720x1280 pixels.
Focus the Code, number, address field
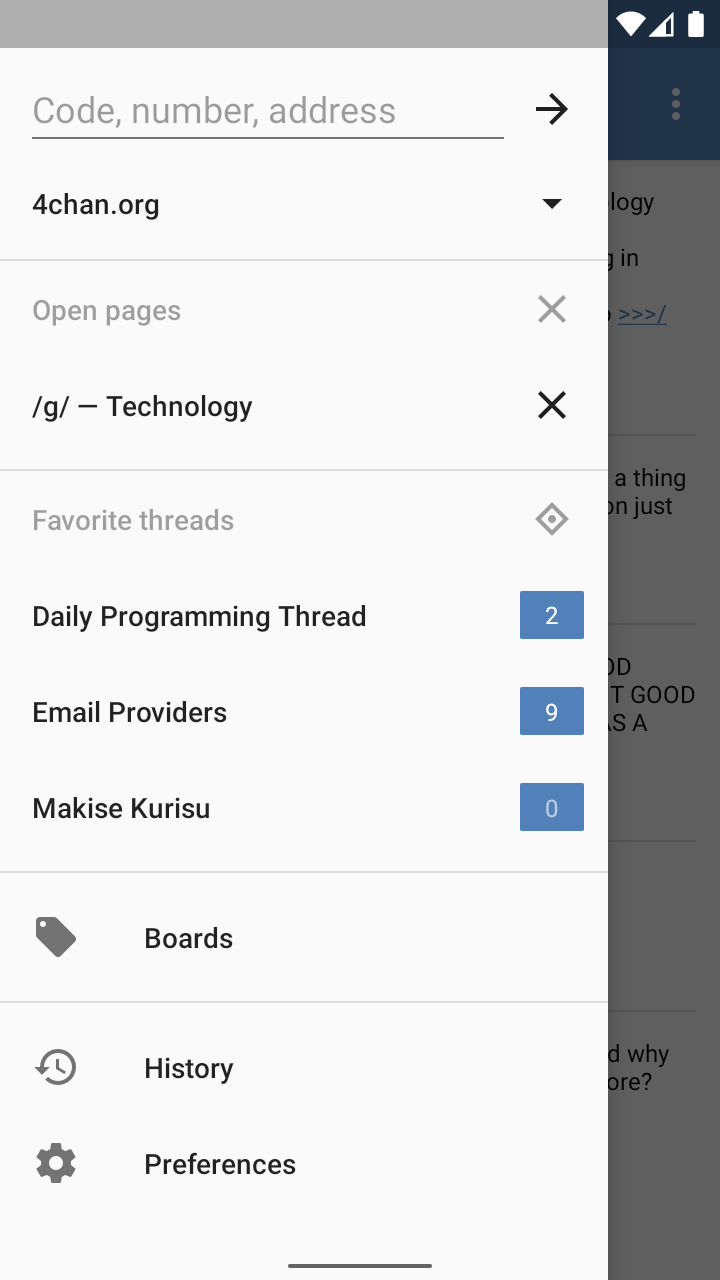[x=268, y=111]
